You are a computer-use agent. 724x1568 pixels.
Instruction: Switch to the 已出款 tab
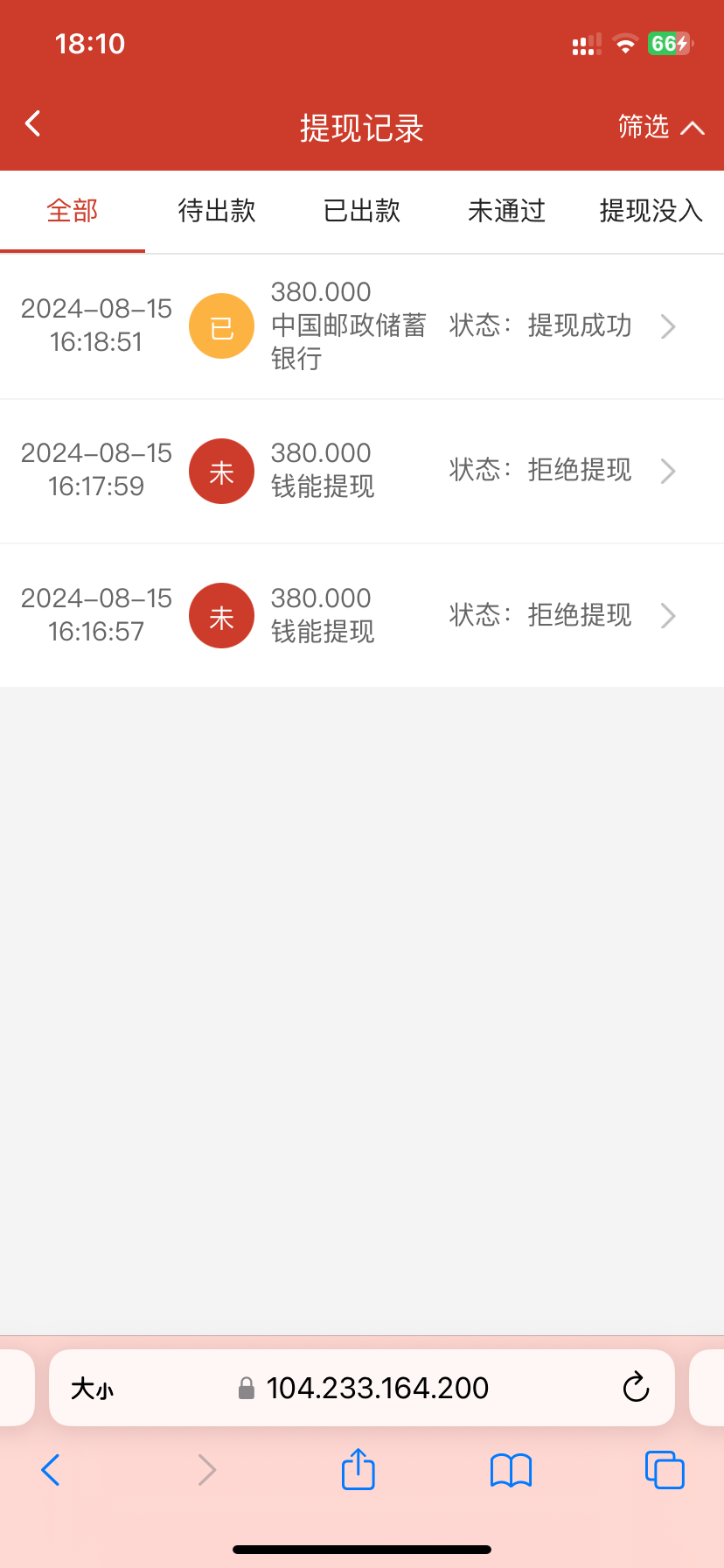click(x=362, y=211)
